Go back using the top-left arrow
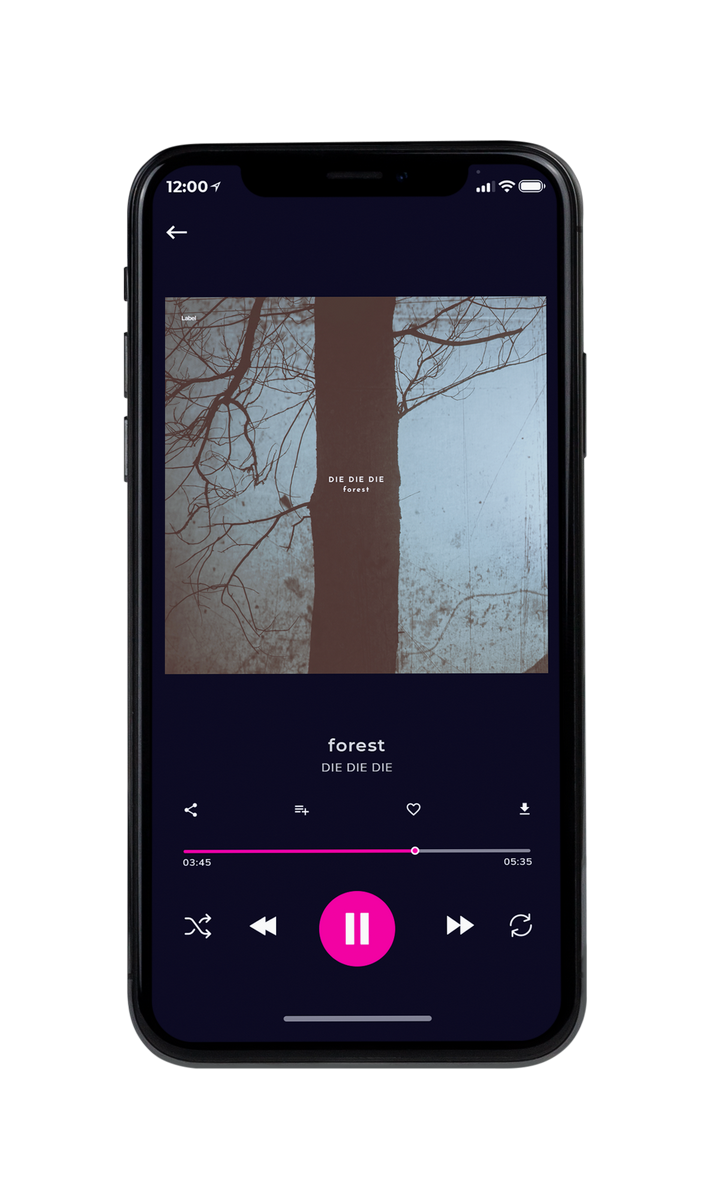The width and height of the screenshot is (720, 1200). (177, 232)
